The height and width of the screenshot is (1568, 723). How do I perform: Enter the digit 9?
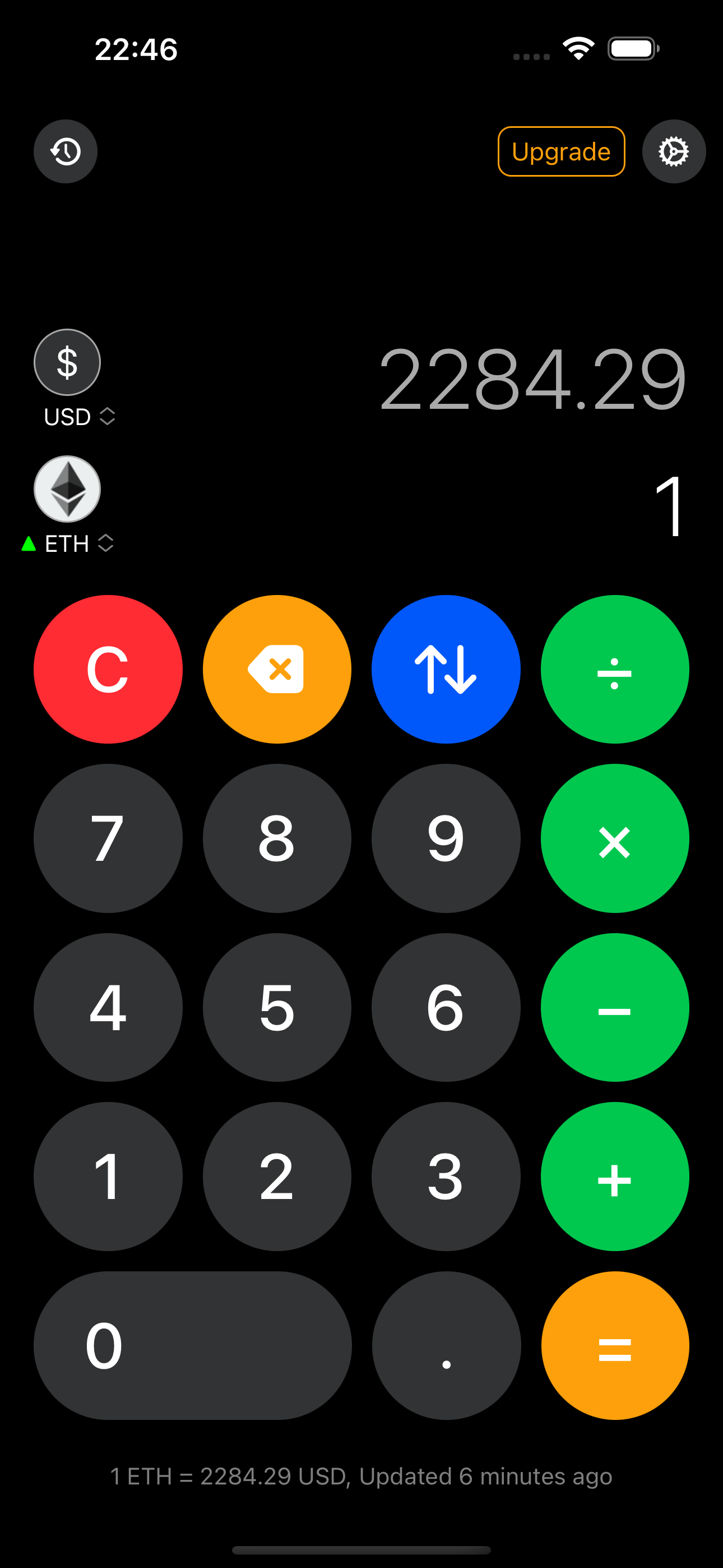pyautogui.click(x=446, y=838)
